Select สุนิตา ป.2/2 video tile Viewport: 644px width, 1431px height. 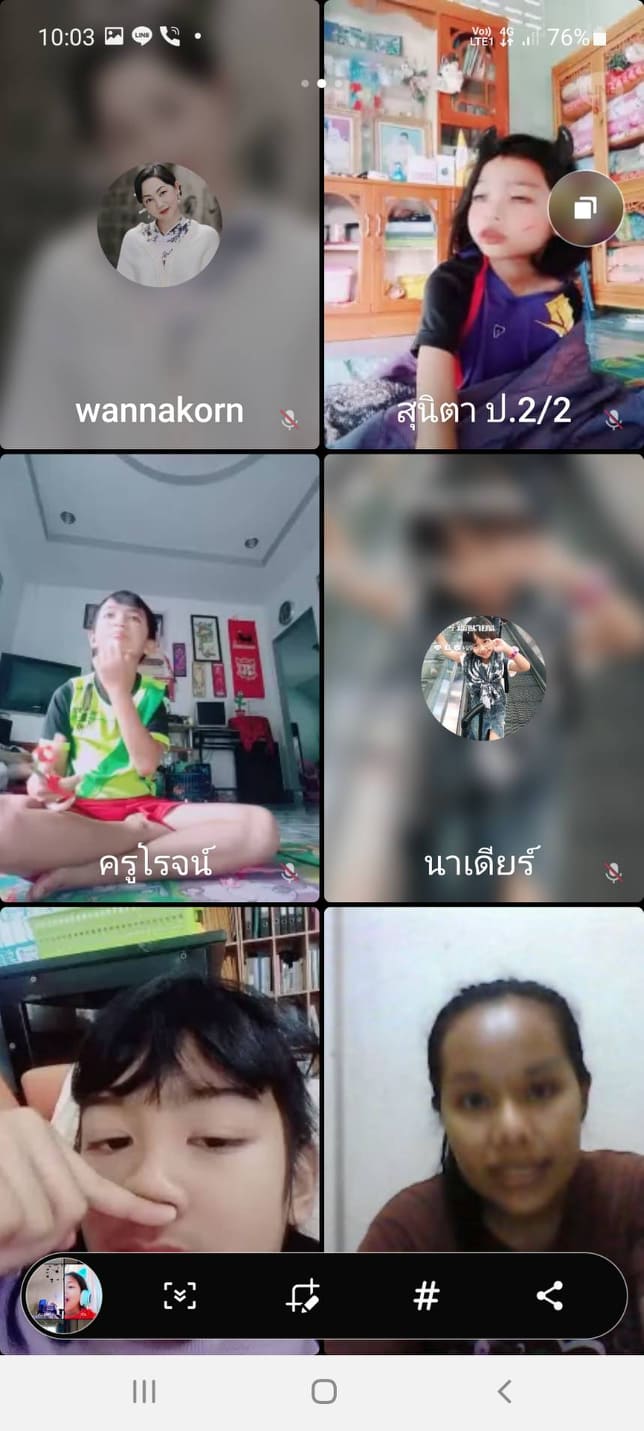coord(483,300)
